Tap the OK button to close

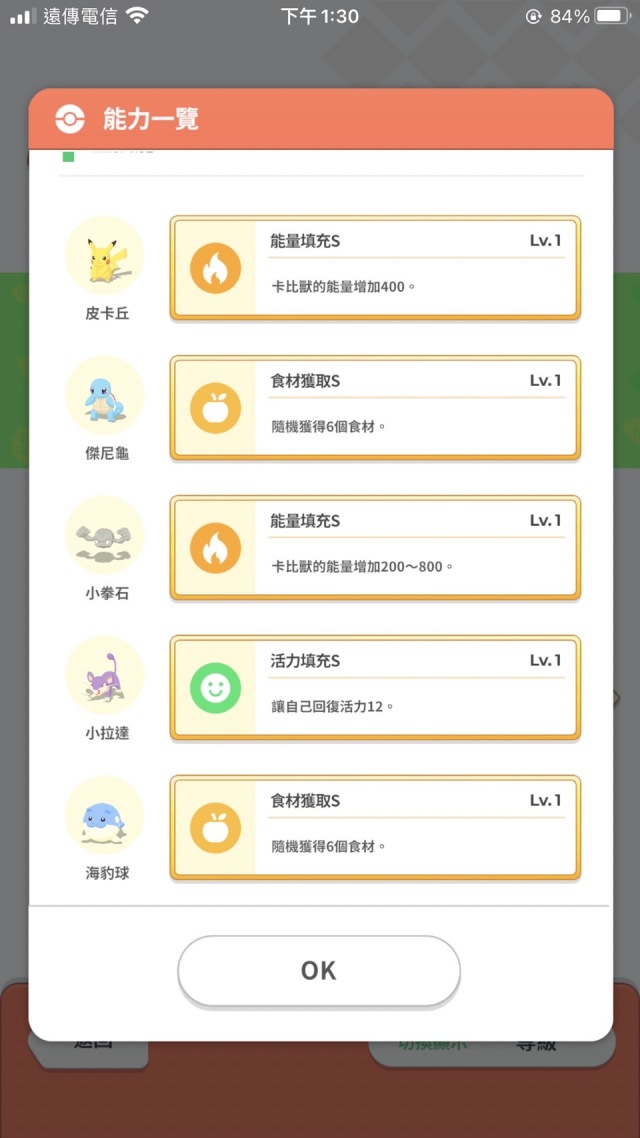click(x=319, y=970)
